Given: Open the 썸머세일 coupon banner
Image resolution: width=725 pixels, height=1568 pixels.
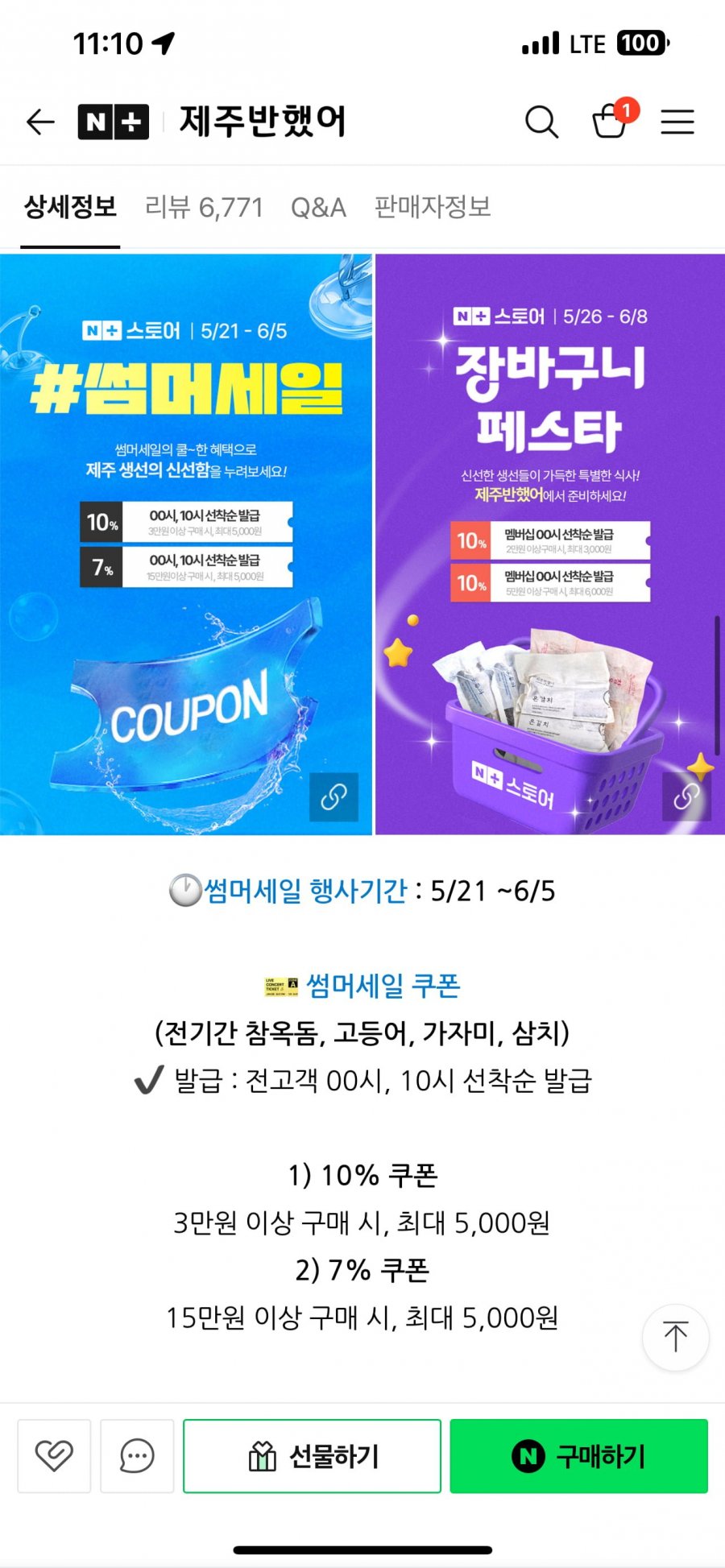Looking at the screenshot, I should pos(186,544).
